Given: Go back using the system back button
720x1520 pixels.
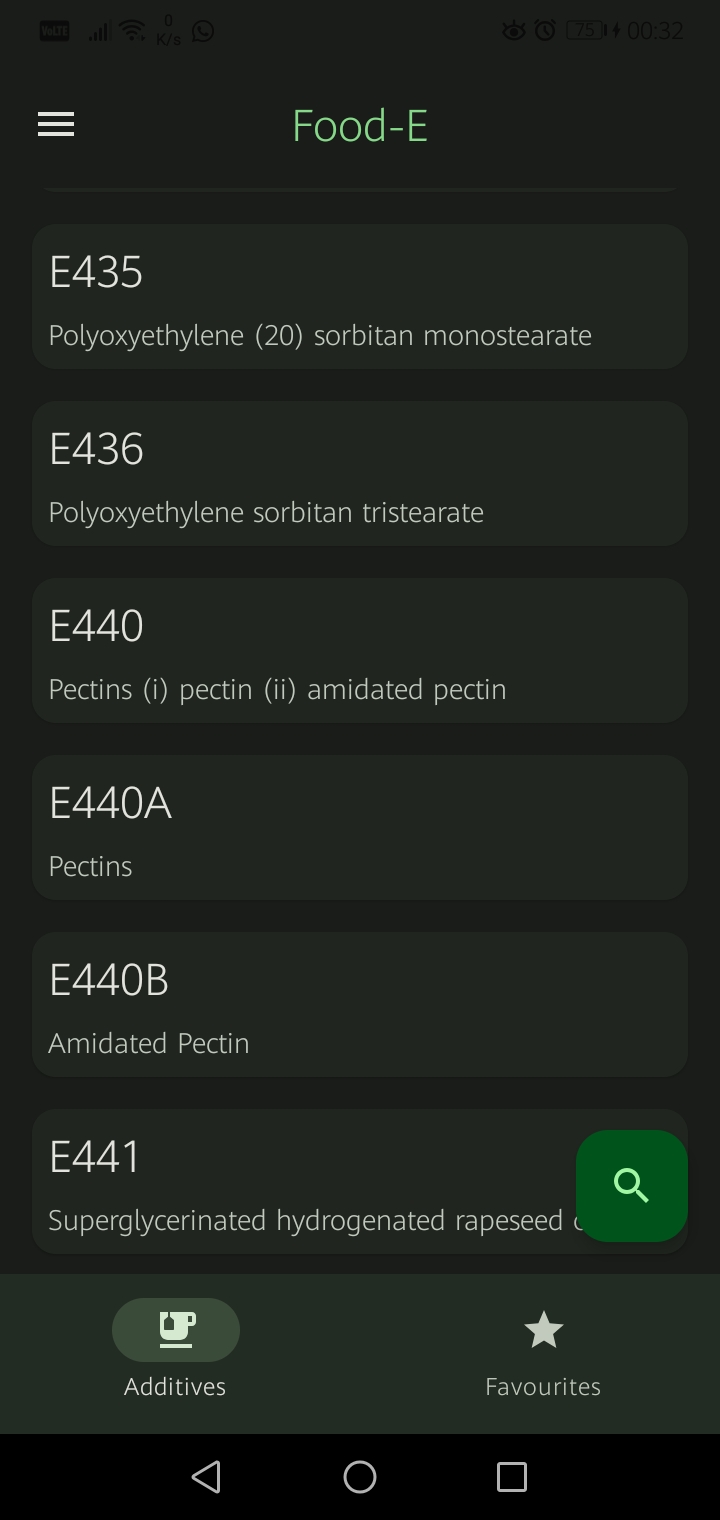Looking at the screenshot, I should click(x=207, y=1477).
